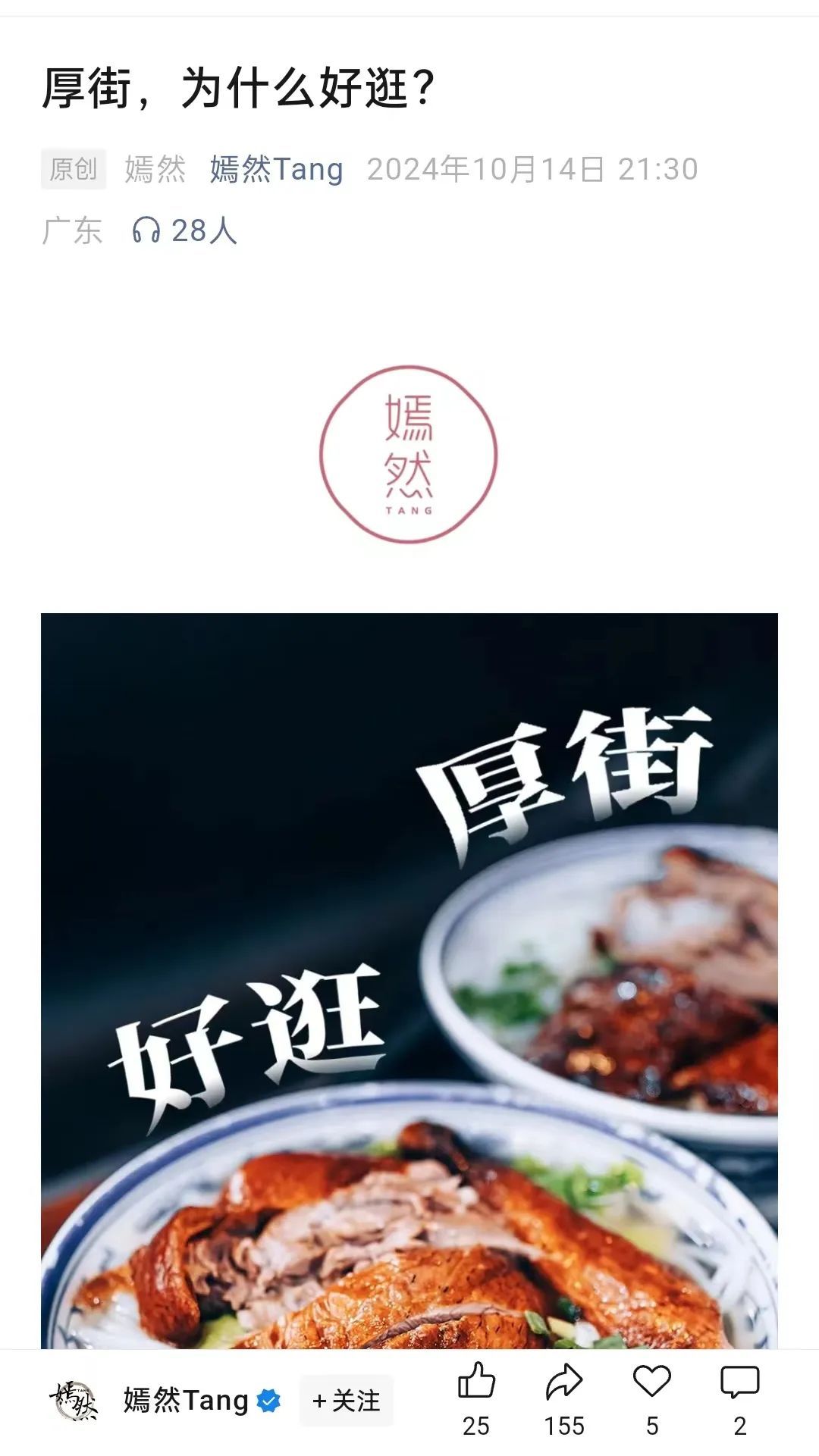The image size is (819, 1456).
Task: Open 嫣然Tang profile avatar in bottom bar
Action: click(x=74, y=1401)
